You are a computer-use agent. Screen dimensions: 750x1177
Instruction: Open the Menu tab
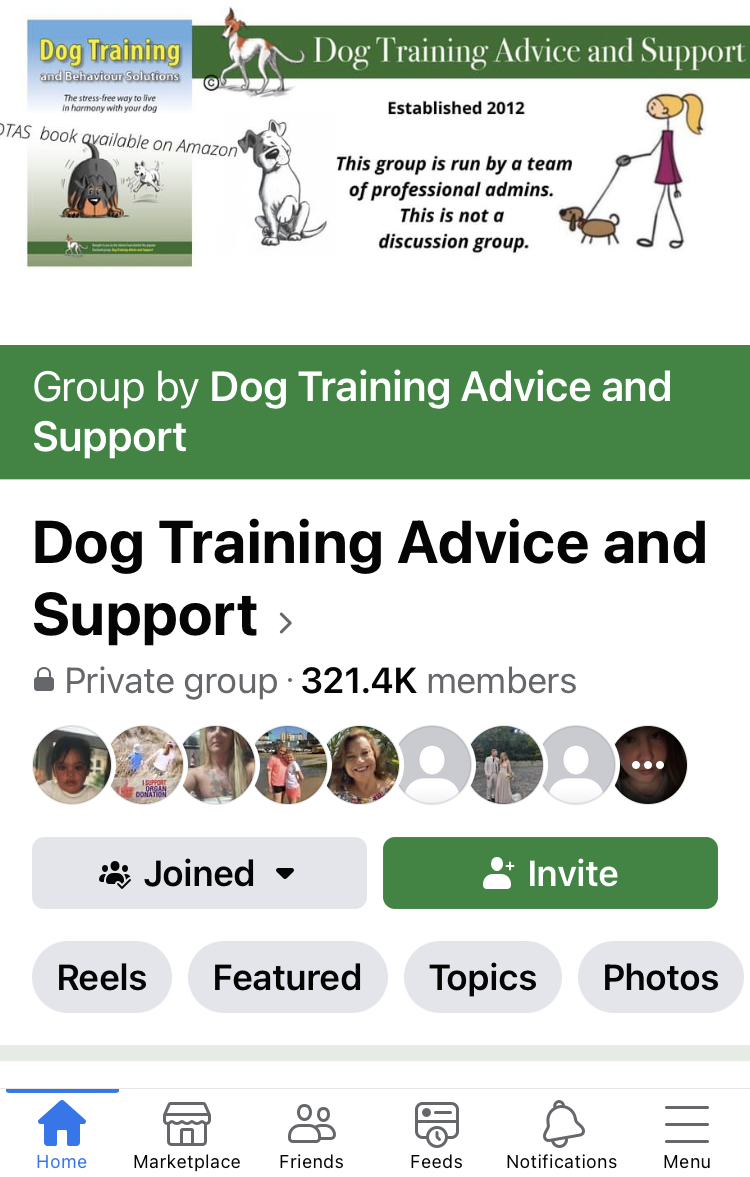pos(687,1135)
